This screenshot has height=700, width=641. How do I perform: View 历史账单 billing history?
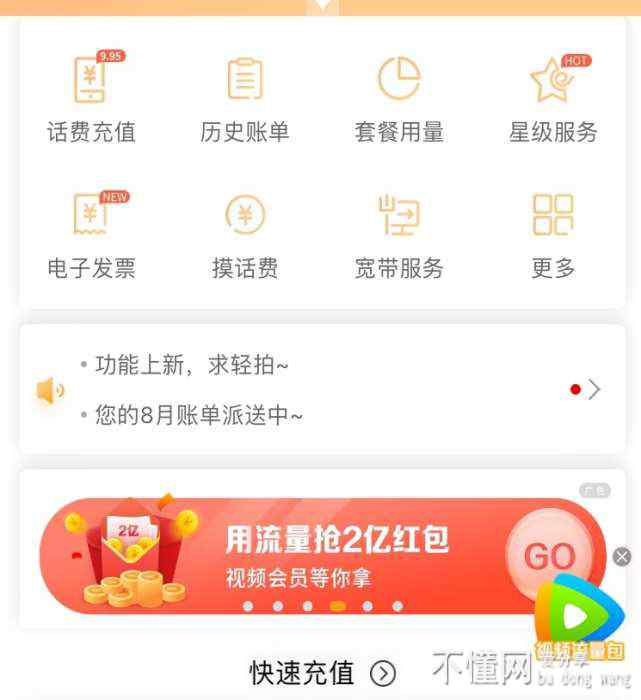click(245, 99)
